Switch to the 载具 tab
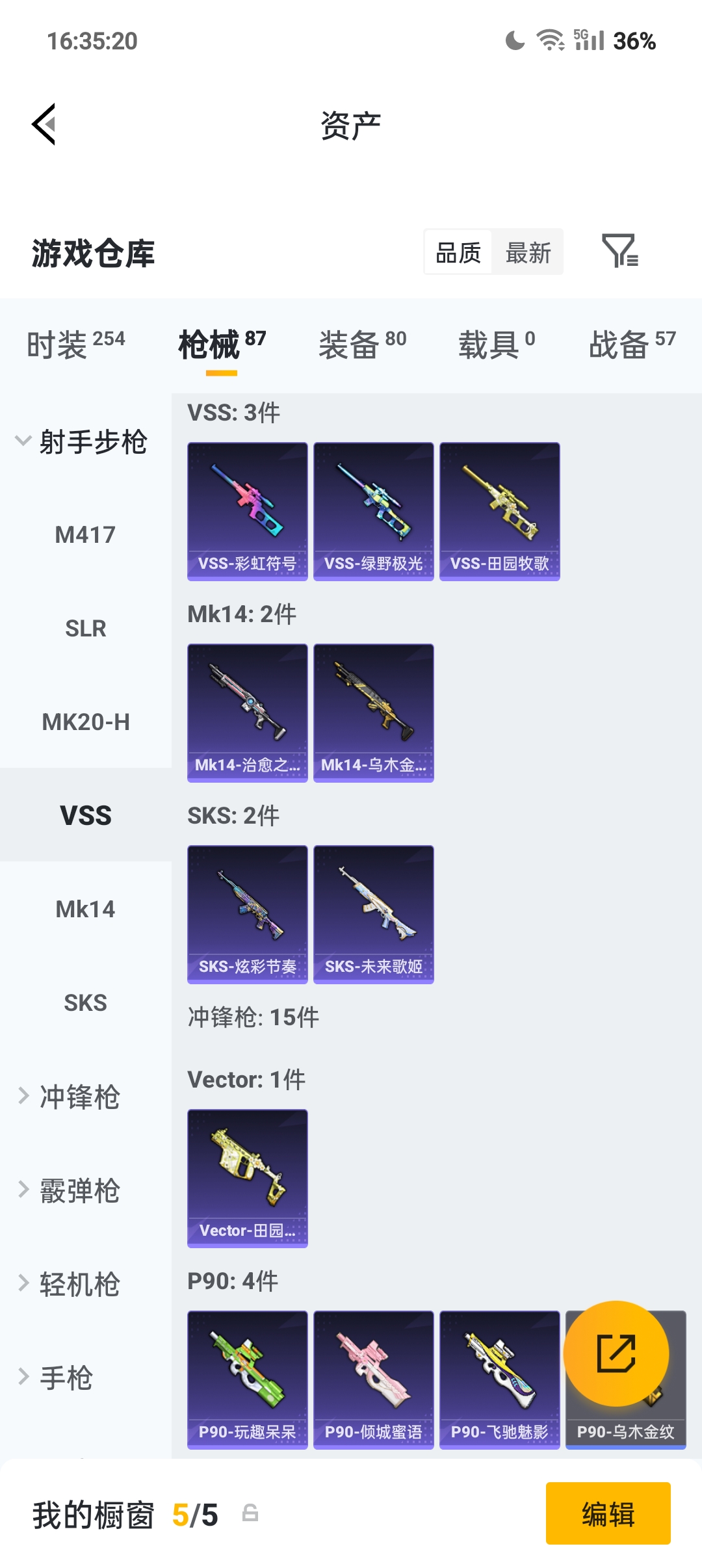 pos(497,343)
